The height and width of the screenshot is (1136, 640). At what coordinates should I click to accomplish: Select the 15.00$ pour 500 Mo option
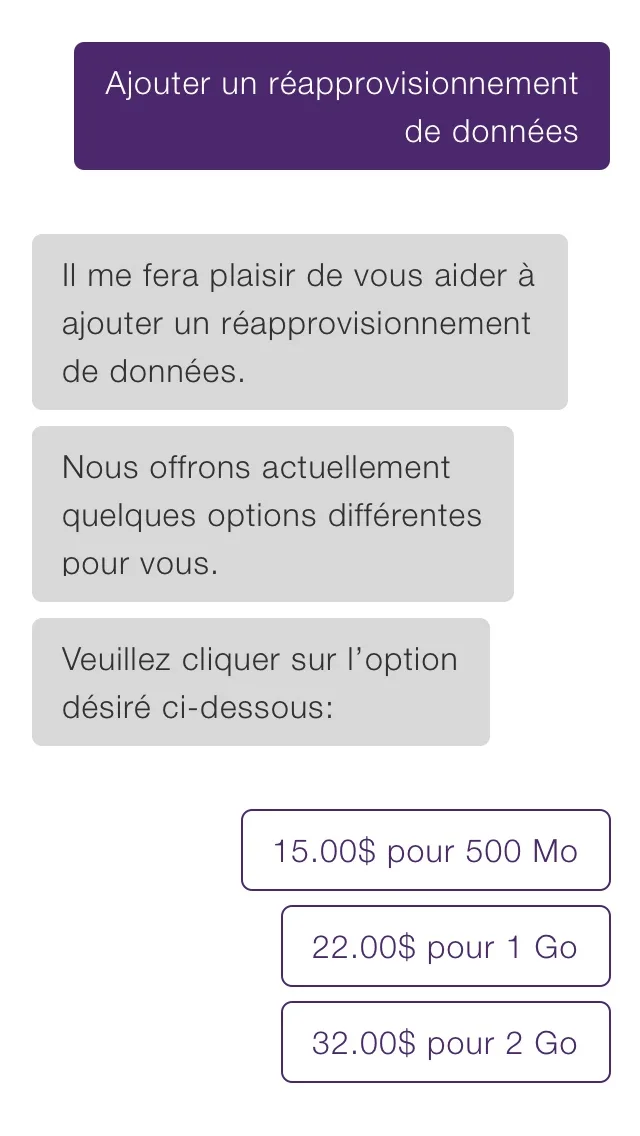click(x=426, y=850)
